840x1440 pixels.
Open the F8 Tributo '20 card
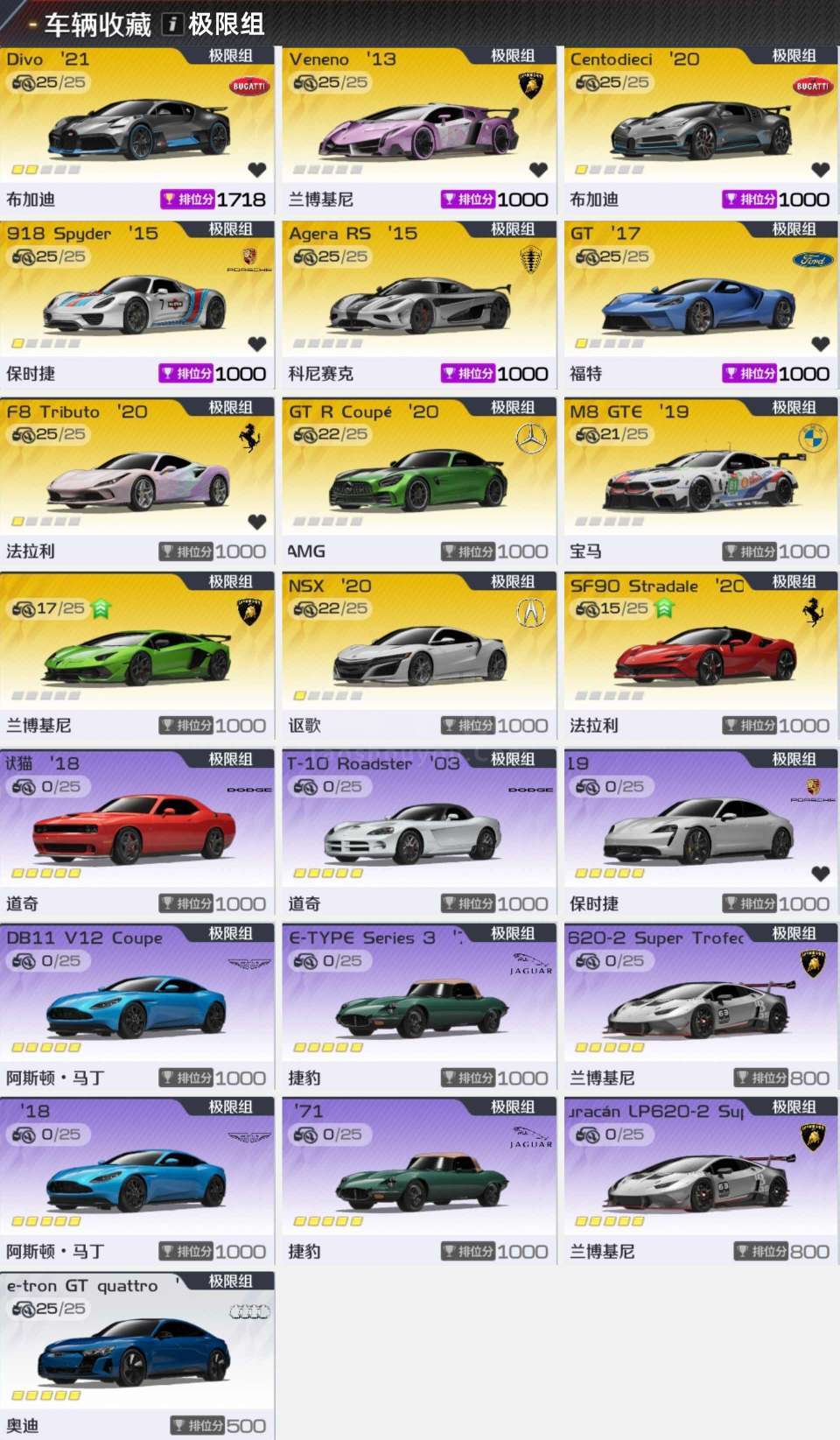pos(137,482)
